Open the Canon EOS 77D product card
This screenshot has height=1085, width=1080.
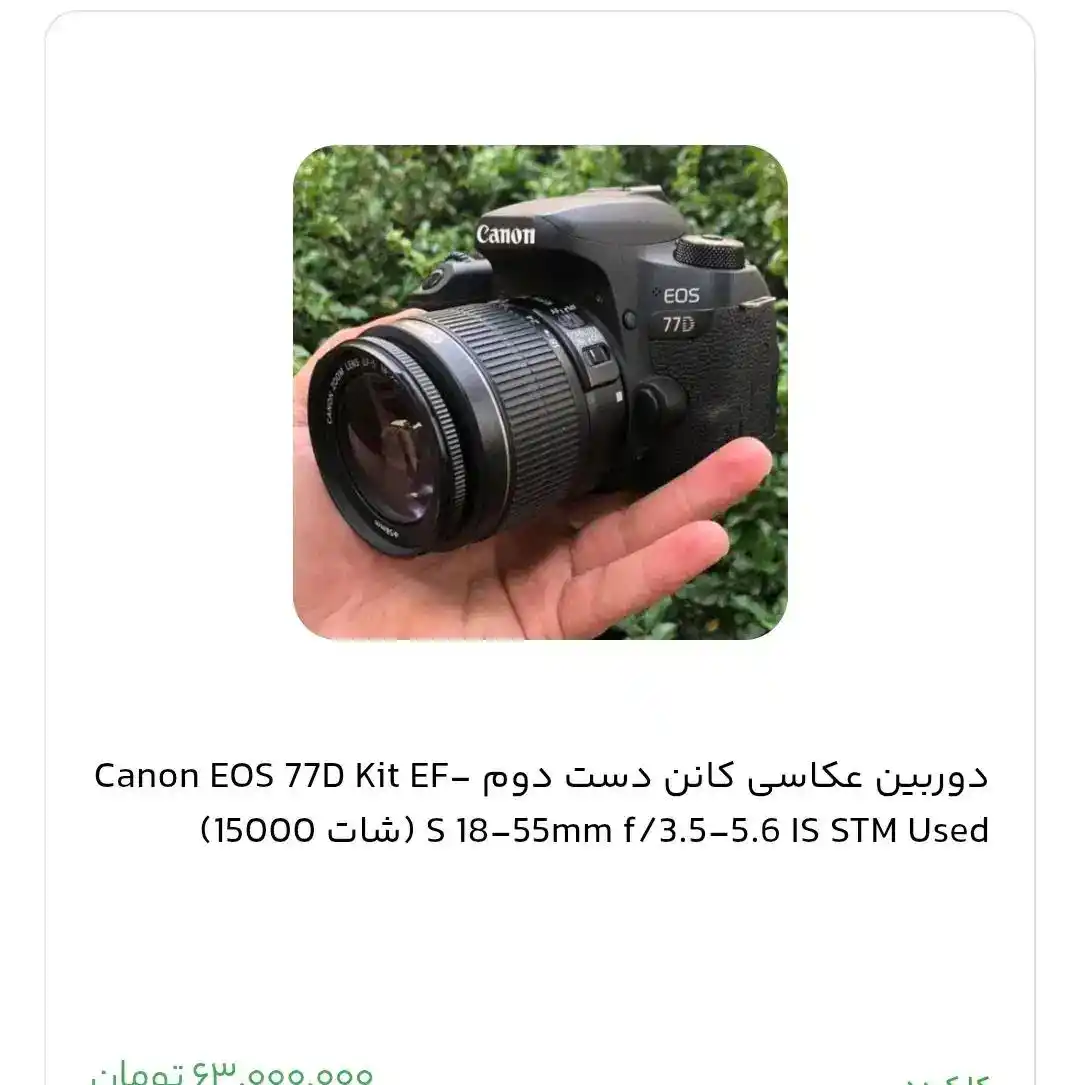click(x=540, y=392)
